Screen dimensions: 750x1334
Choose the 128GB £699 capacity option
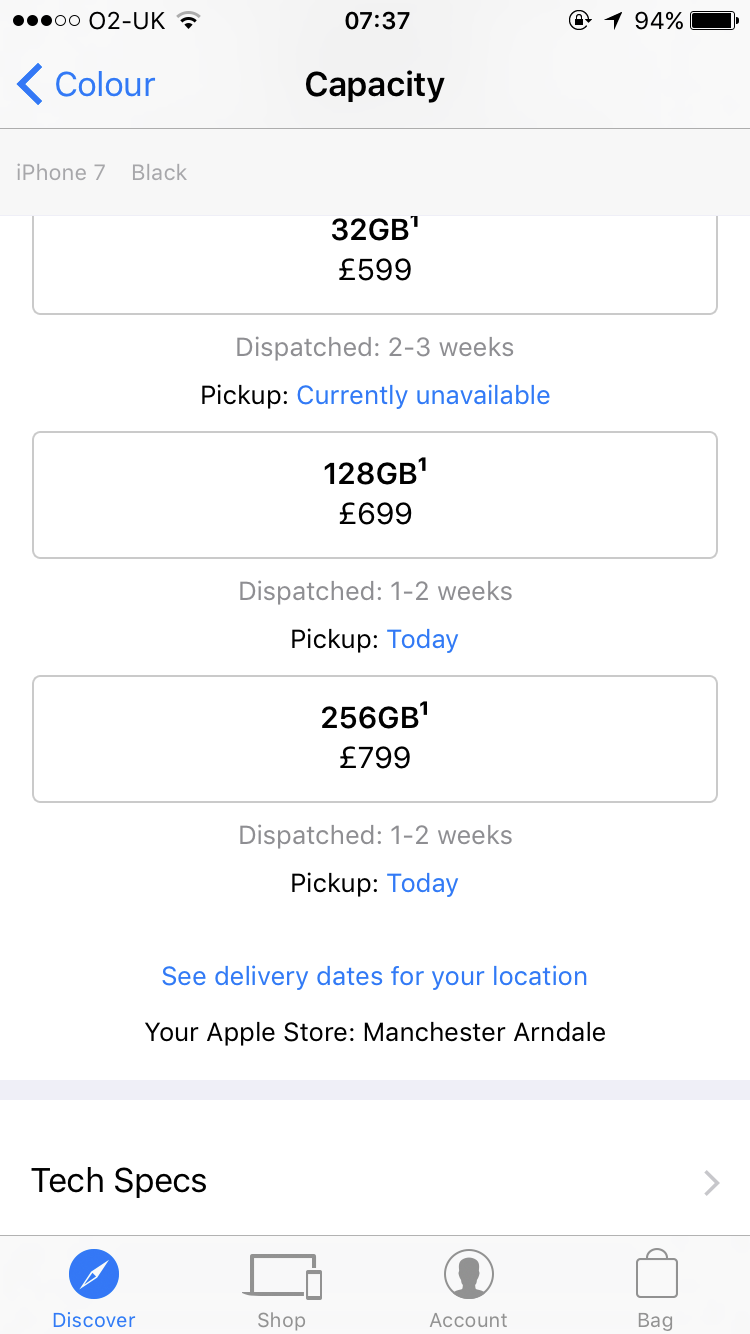(375, 495)
